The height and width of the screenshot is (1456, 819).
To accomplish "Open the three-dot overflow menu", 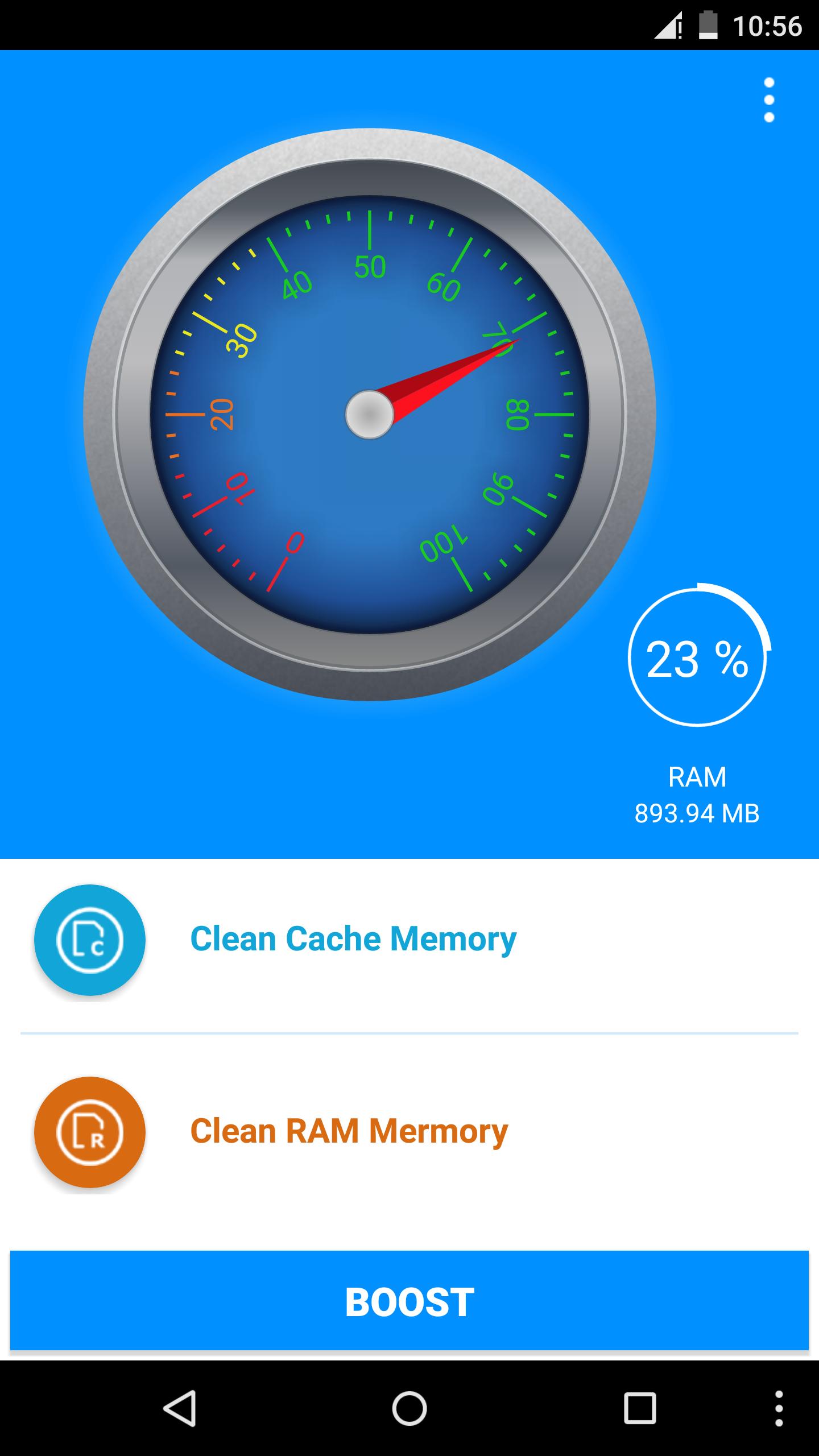I will pyautogui.click(x=769, y=100).
